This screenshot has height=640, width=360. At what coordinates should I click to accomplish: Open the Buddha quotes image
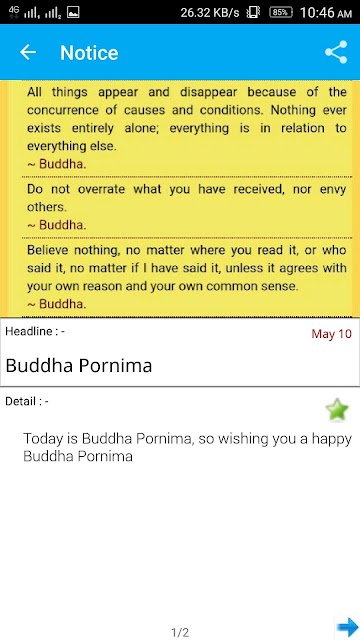(180, 198)
